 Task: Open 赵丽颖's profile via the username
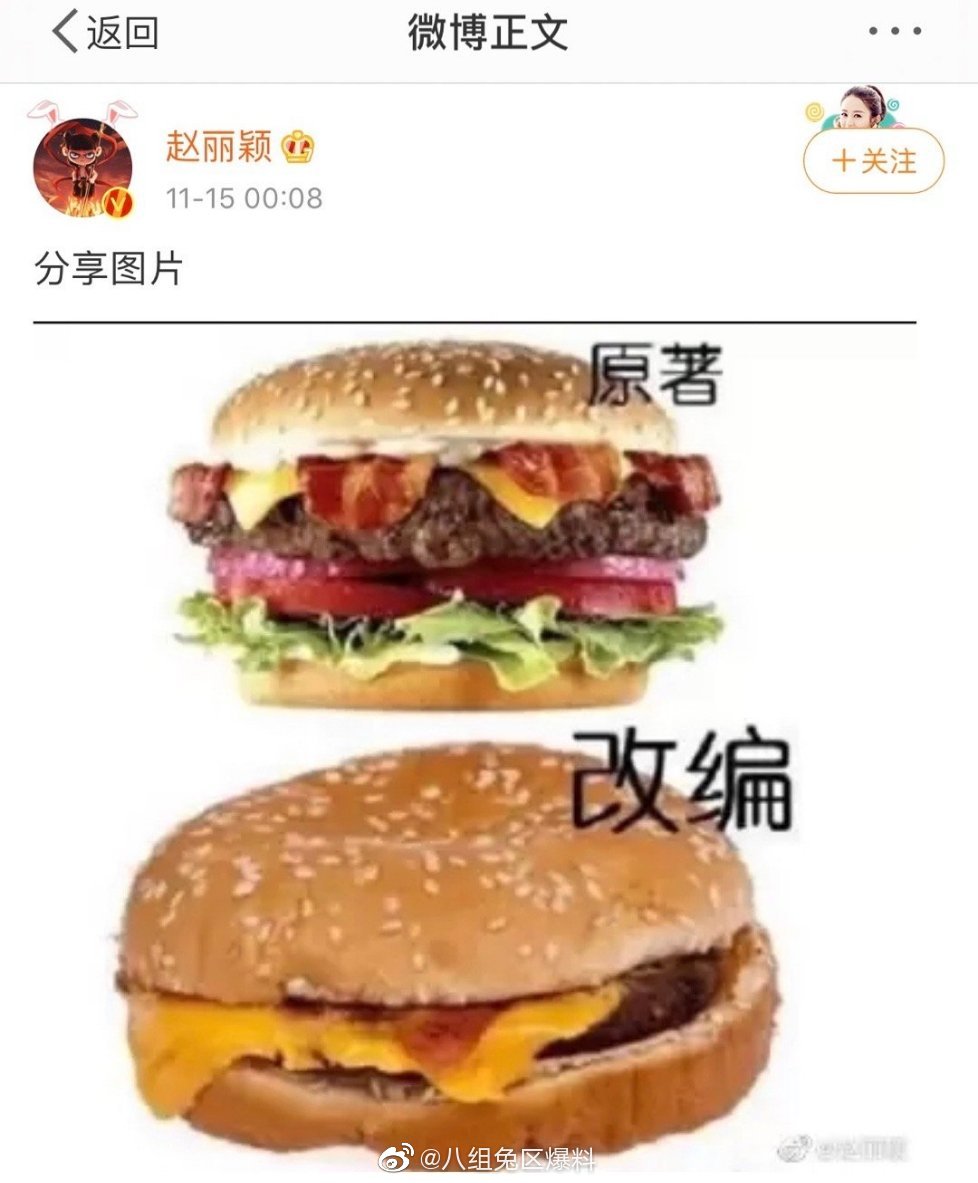219,148
